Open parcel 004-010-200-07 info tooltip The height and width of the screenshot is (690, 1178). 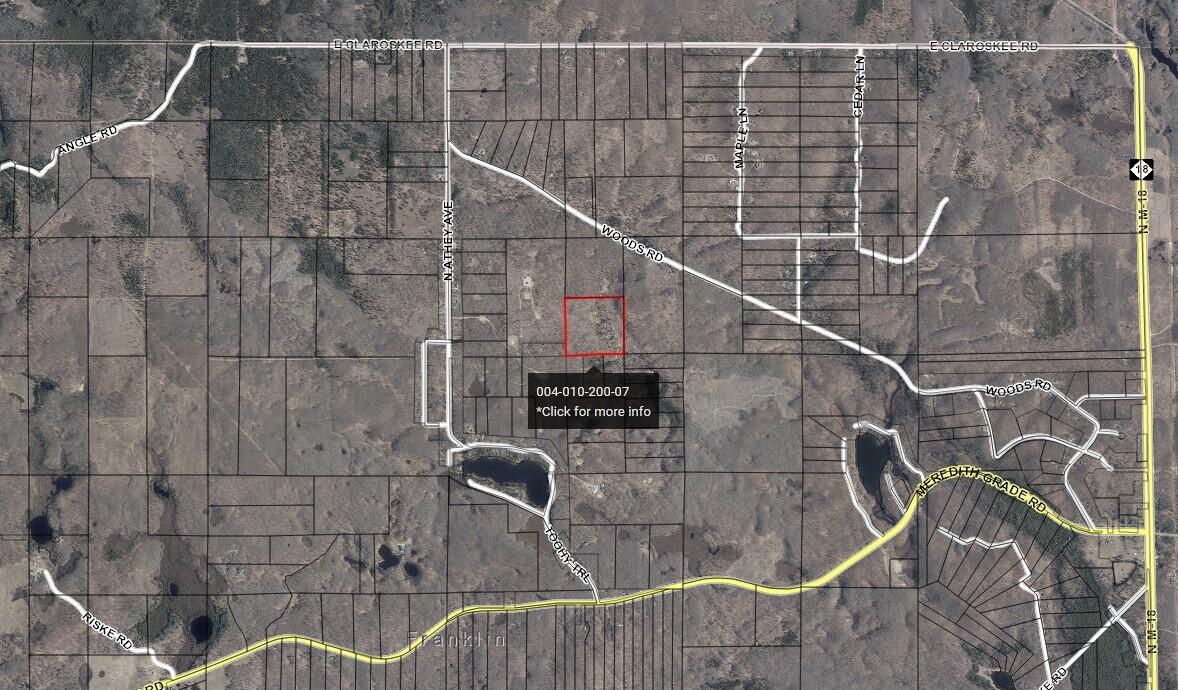(593, 401)
